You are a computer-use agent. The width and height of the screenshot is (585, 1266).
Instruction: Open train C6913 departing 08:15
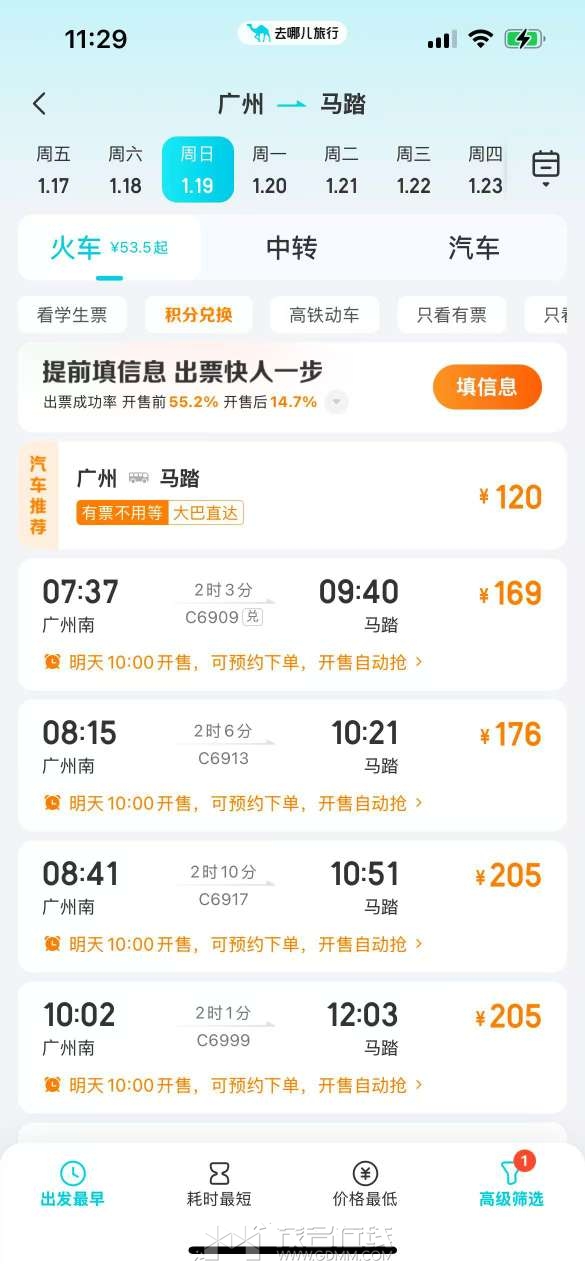pos(292,766)
